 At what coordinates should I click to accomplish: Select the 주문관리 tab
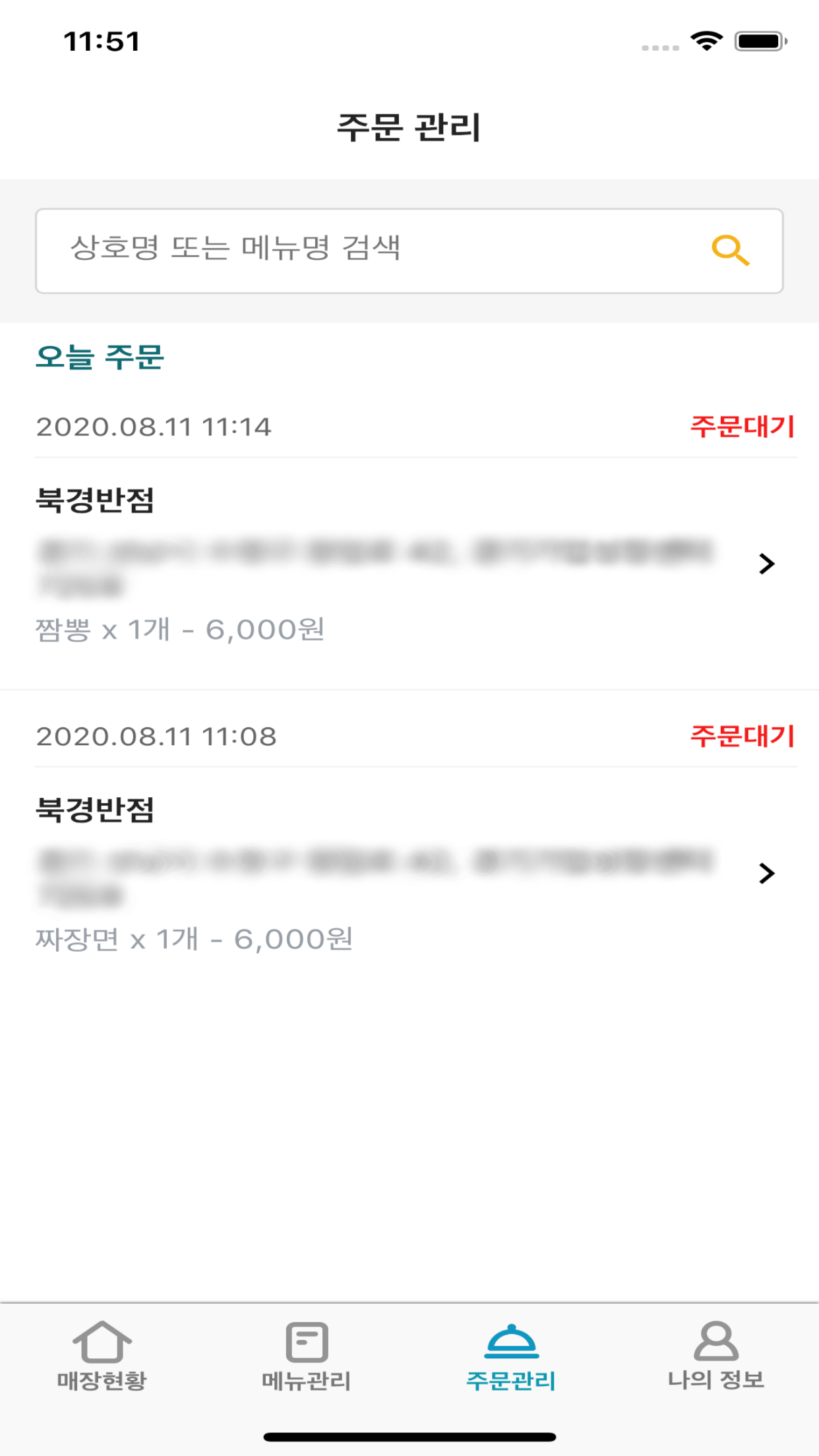click(x=512, y=1356)
